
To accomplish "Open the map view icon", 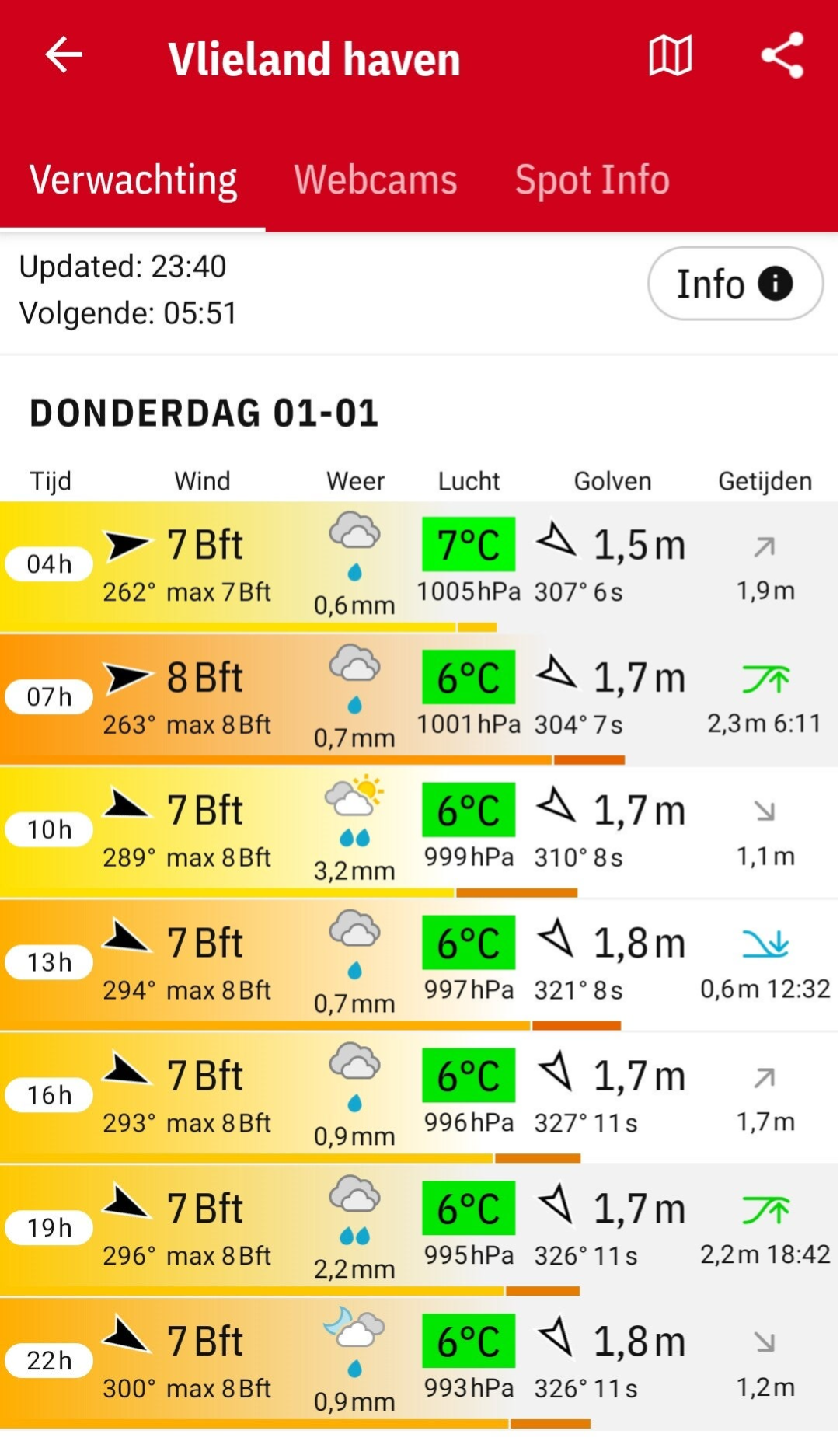I will point(670,56).
